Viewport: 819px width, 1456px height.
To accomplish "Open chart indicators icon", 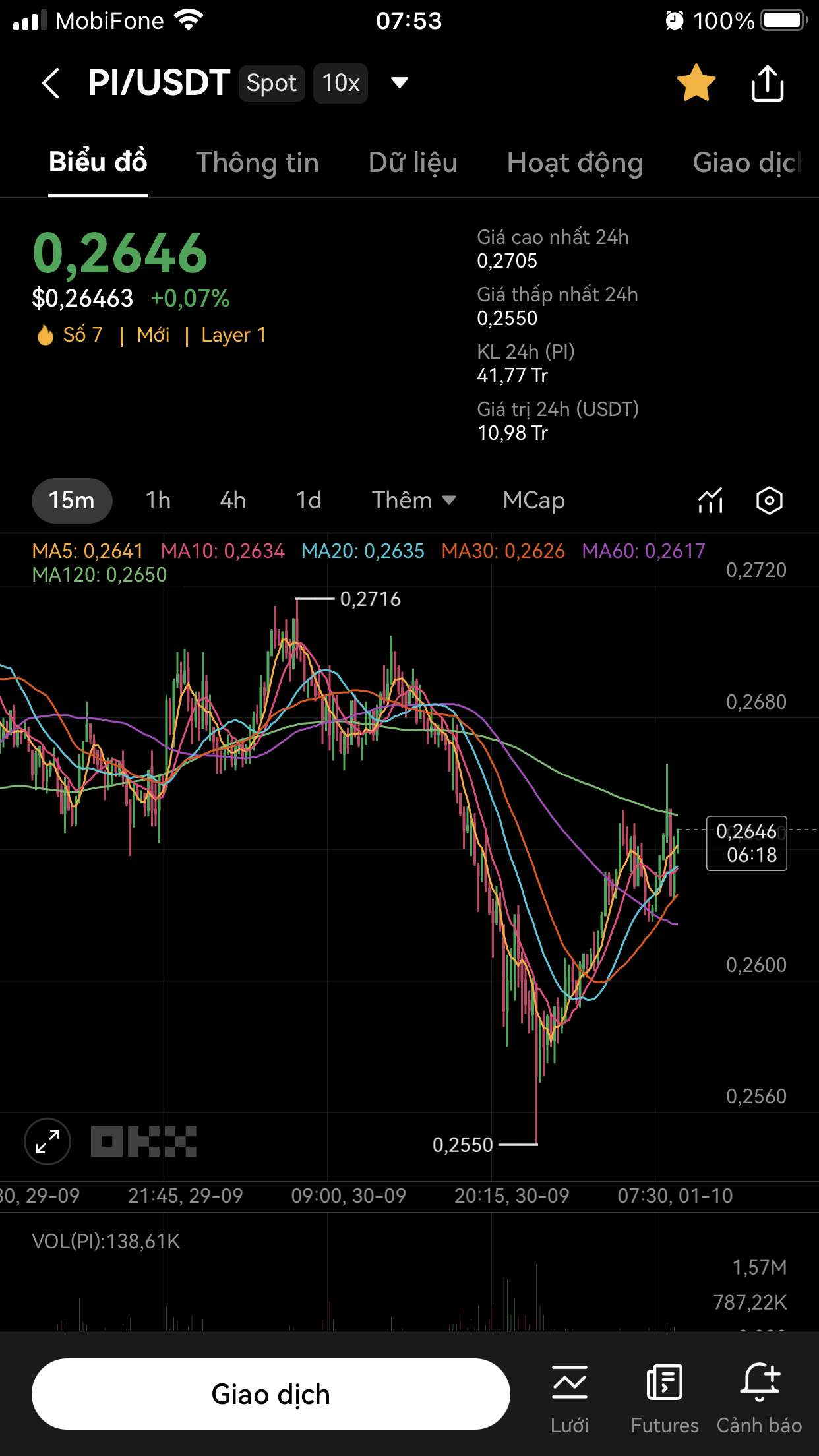I will (710, 501).
